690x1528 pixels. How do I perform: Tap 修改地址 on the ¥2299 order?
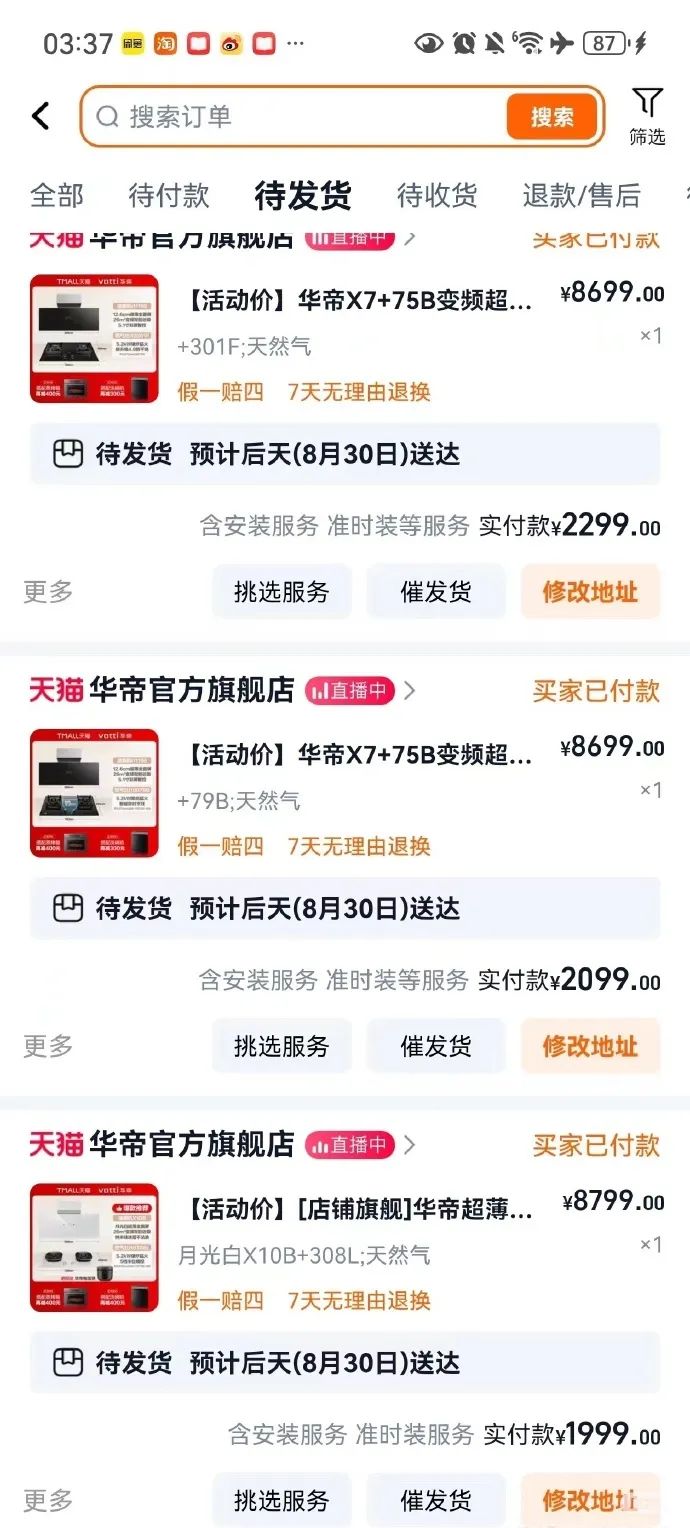click(x=590, y=591)
